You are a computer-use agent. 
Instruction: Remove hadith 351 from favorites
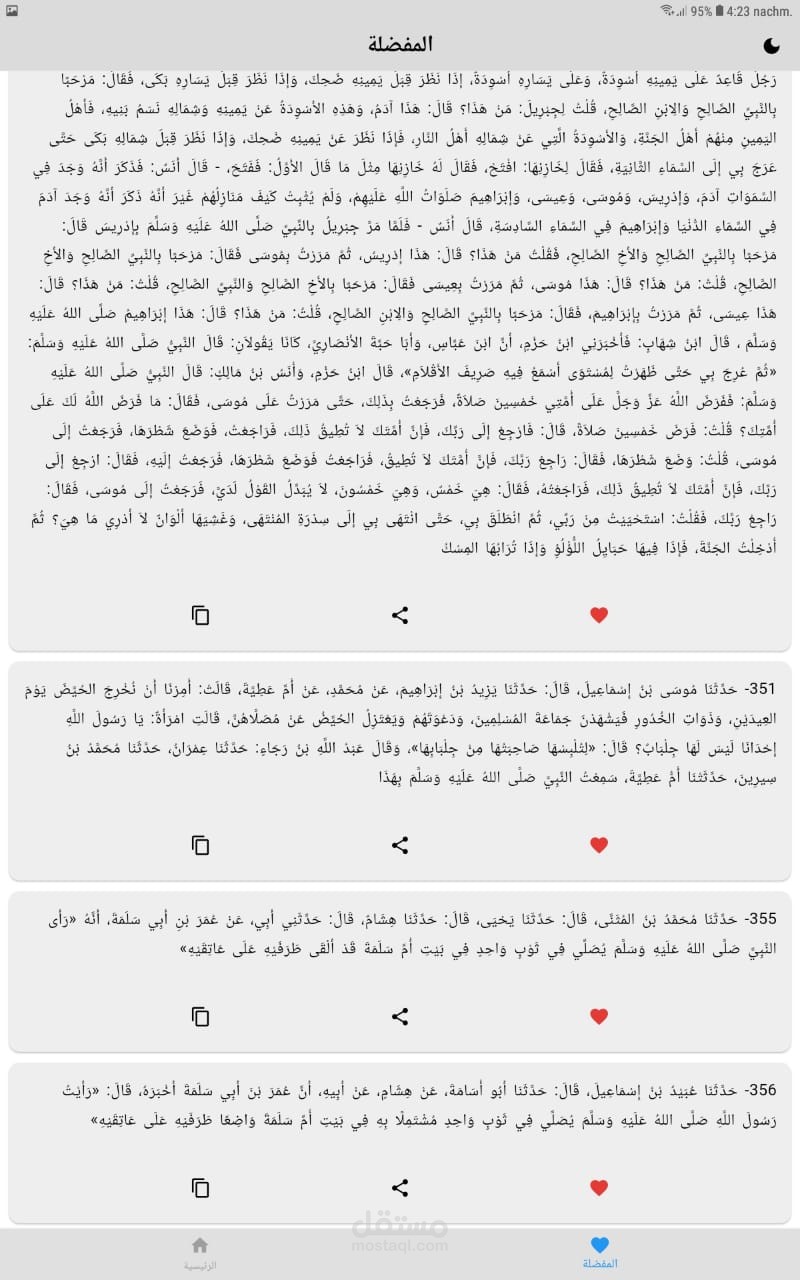pyautogui.click(x=599, y=845)
